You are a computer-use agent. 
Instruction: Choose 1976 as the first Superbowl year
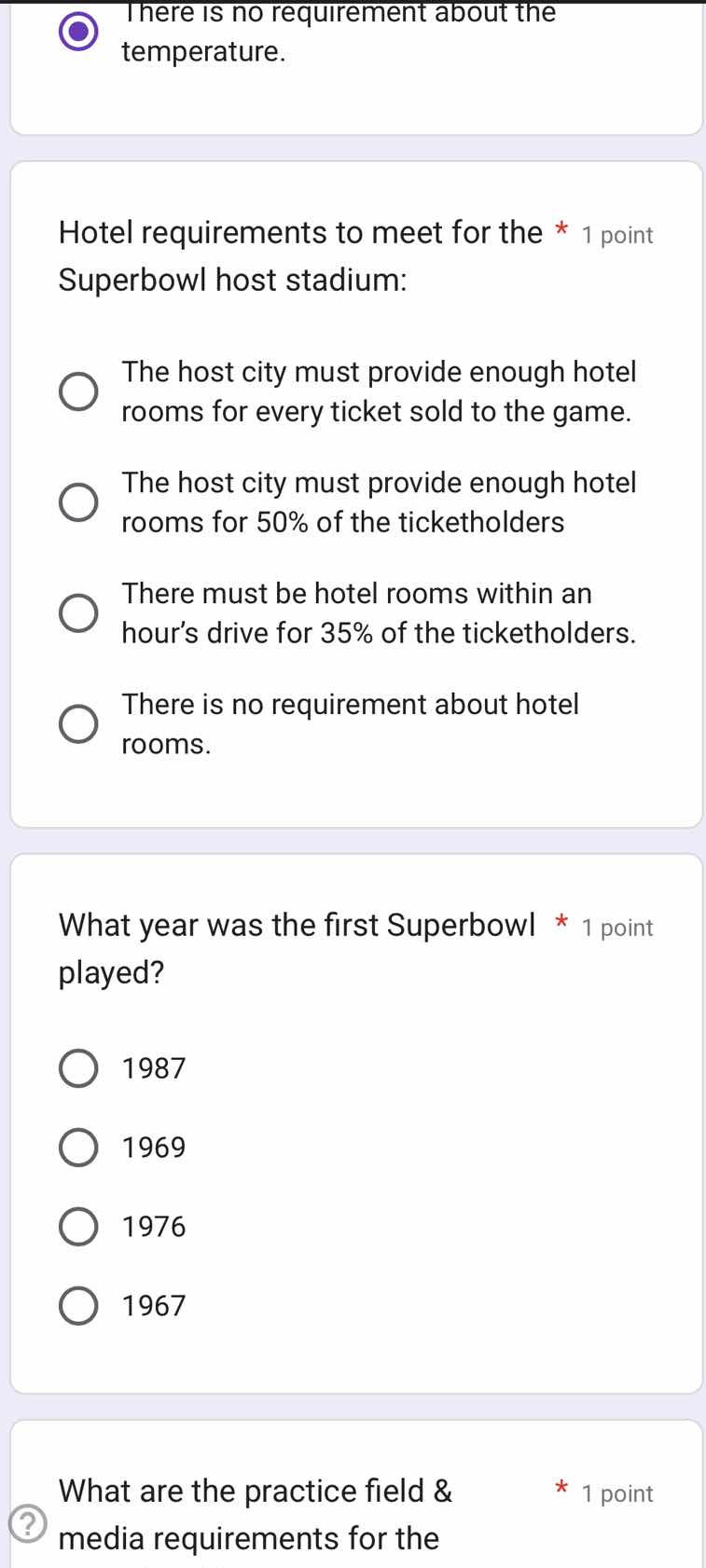tap(78, 1226)
